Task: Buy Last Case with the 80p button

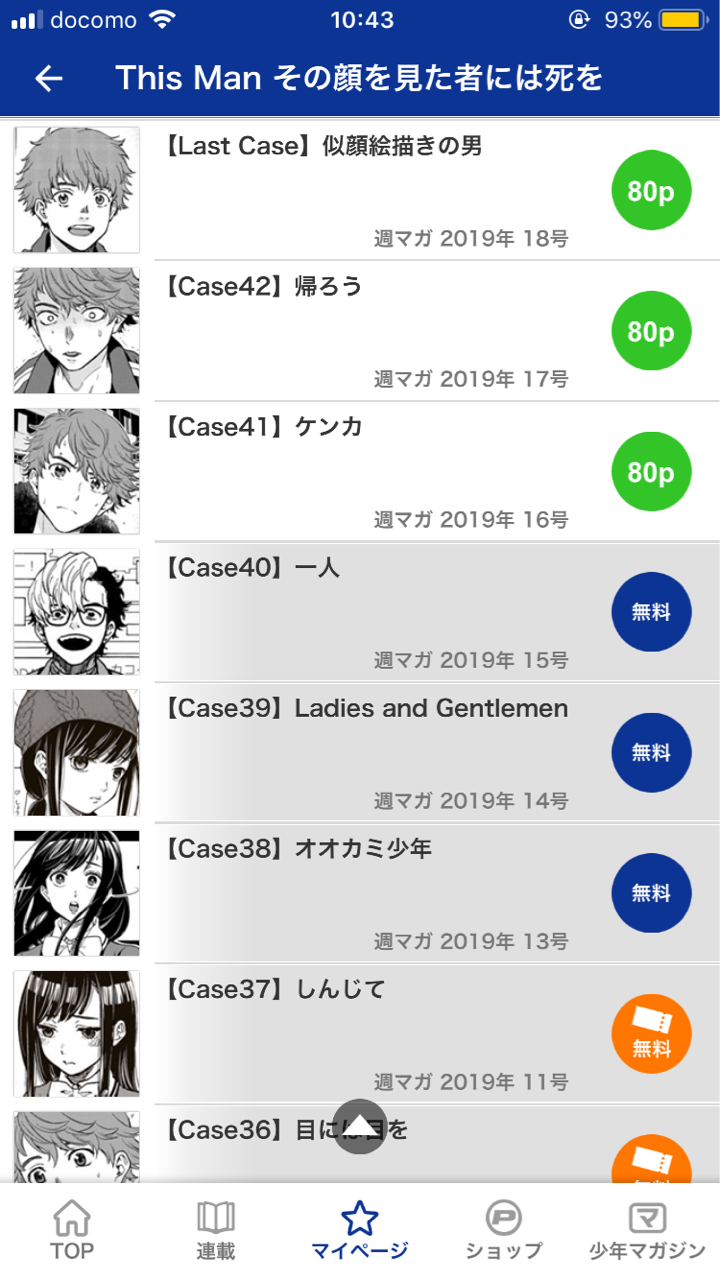Action: (651, 191)
